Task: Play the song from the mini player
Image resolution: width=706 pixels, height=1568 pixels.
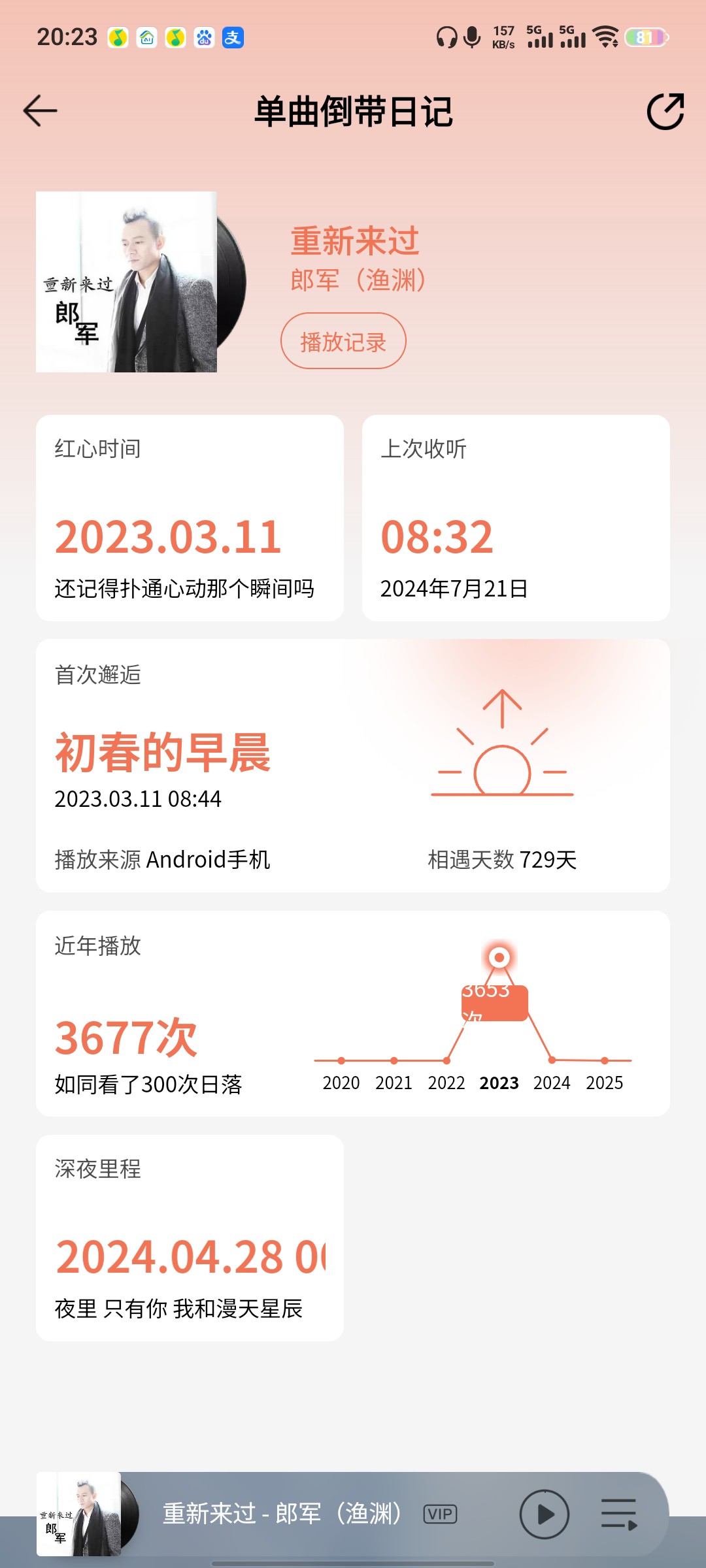Action: click(x=544, y=1514)
